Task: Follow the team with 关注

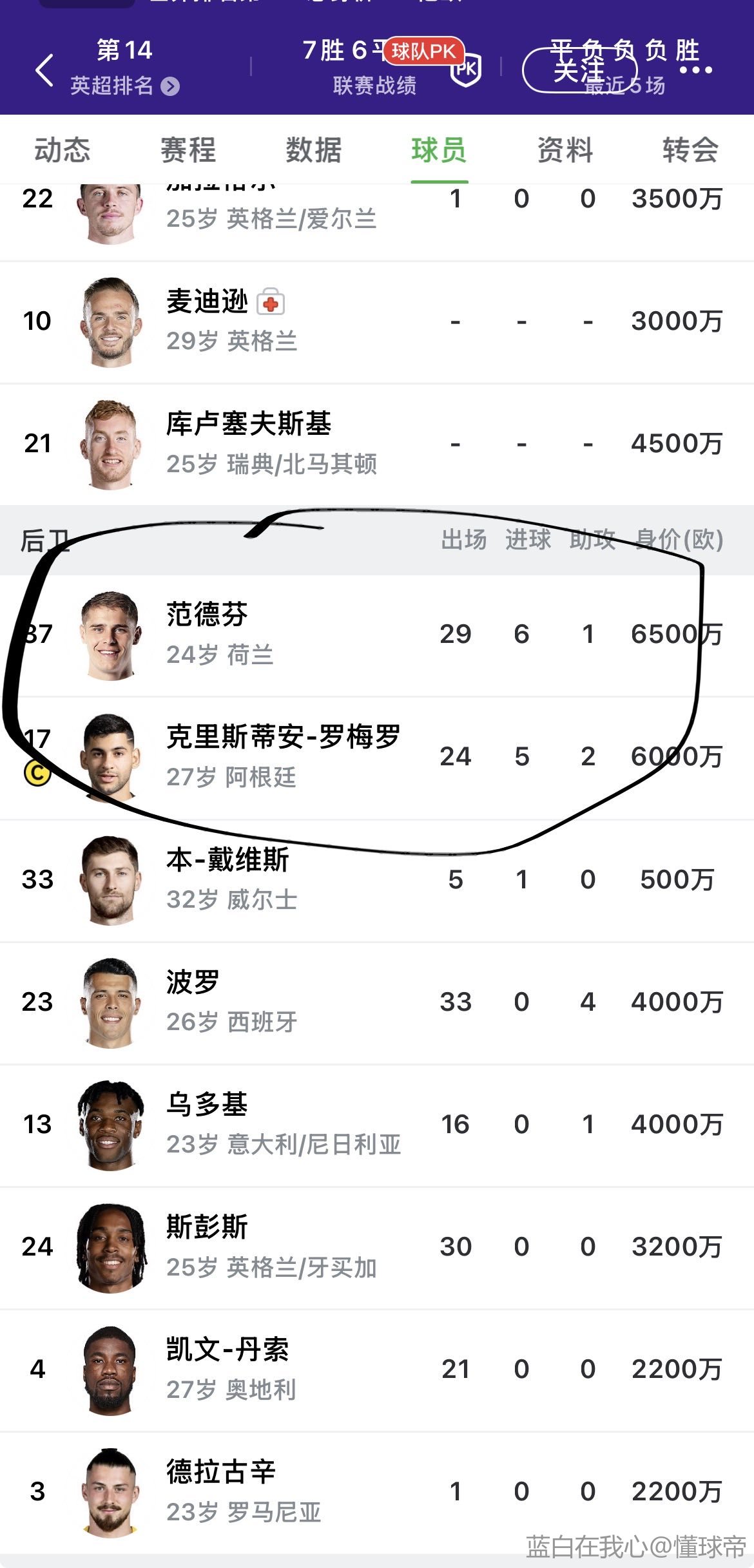Action: point(578,70)
